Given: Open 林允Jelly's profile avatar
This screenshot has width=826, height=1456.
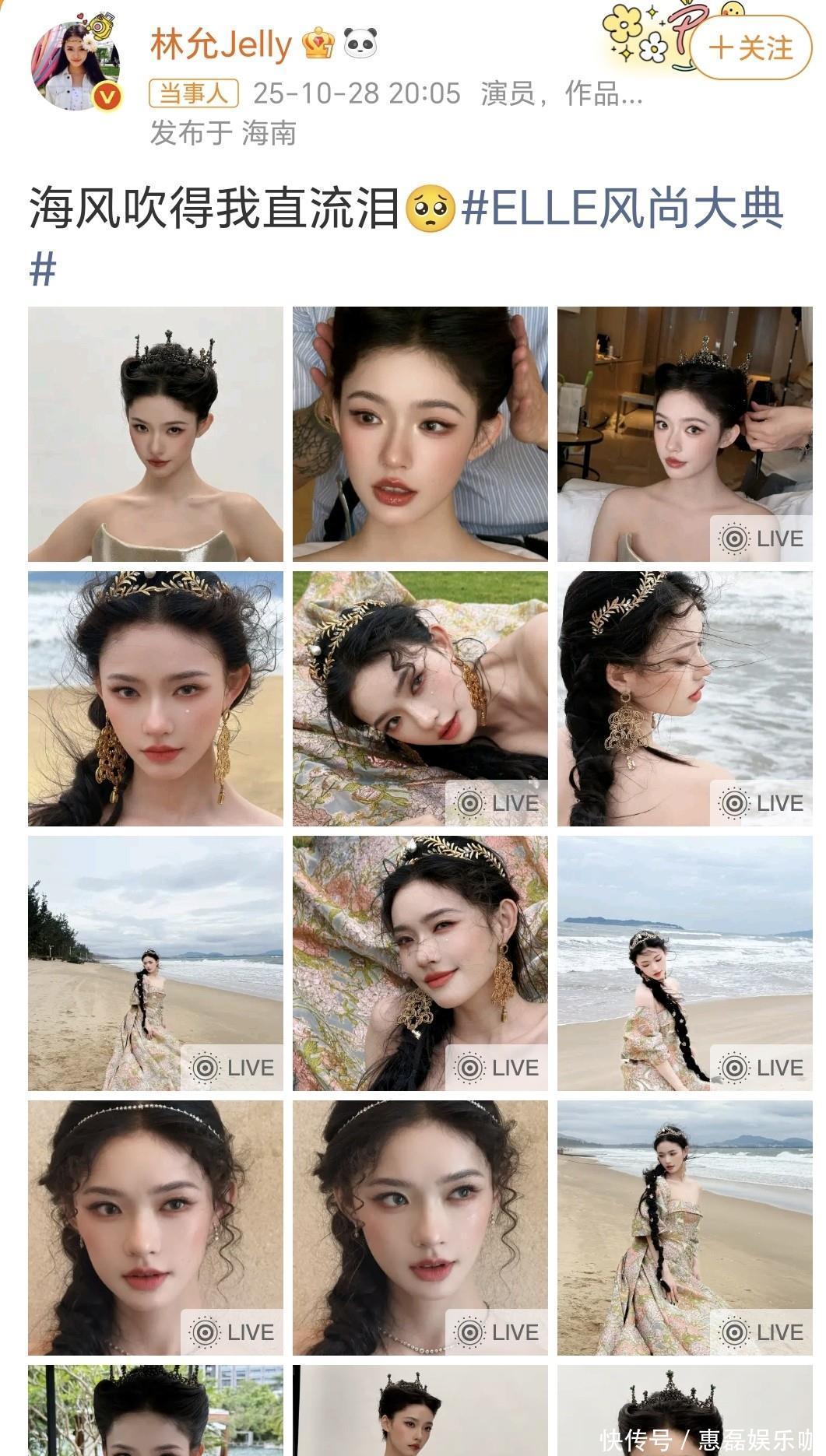Looking at the screenshot, I should (x=76, y=66).
